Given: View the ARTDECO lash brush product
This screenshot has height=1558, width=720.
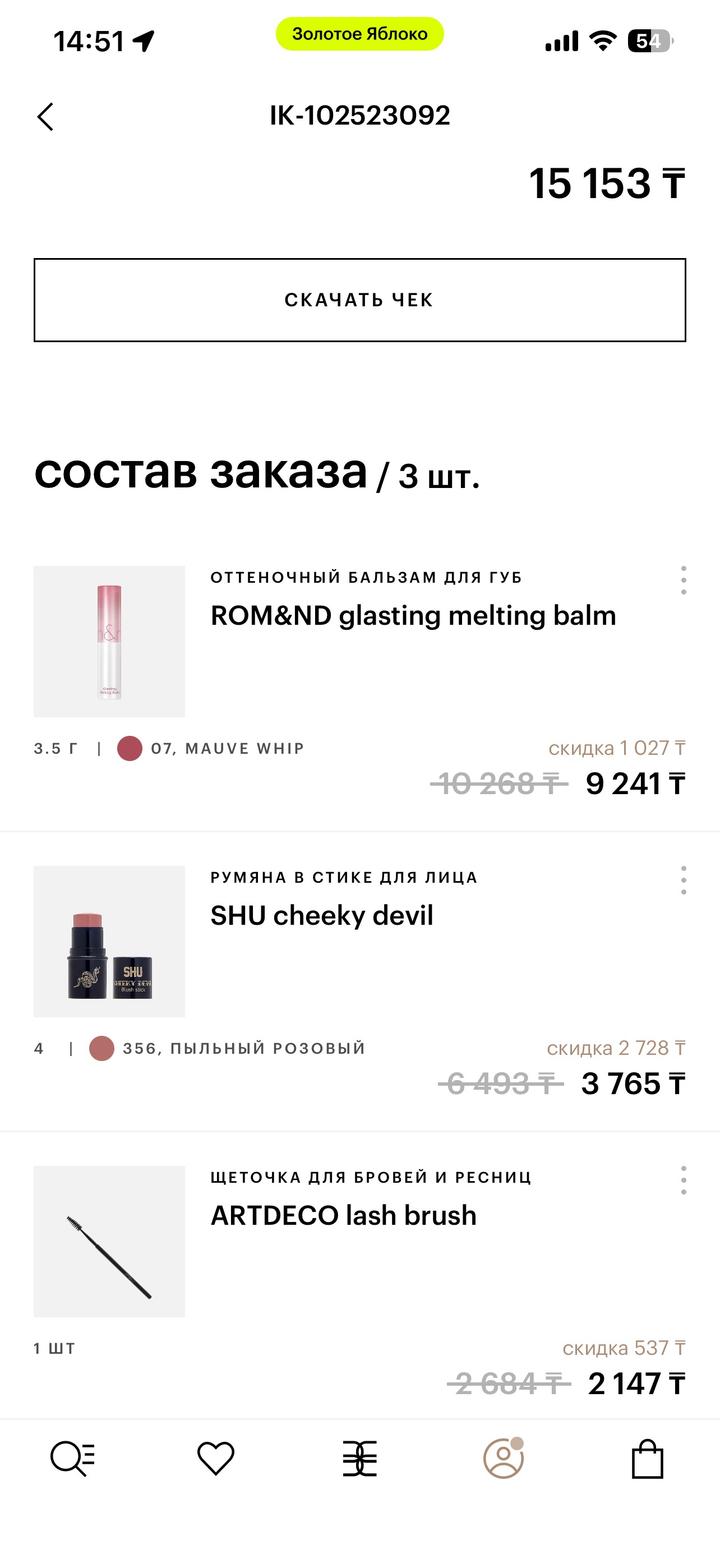Looking at the screenshot, I should tap(110, 1241).
